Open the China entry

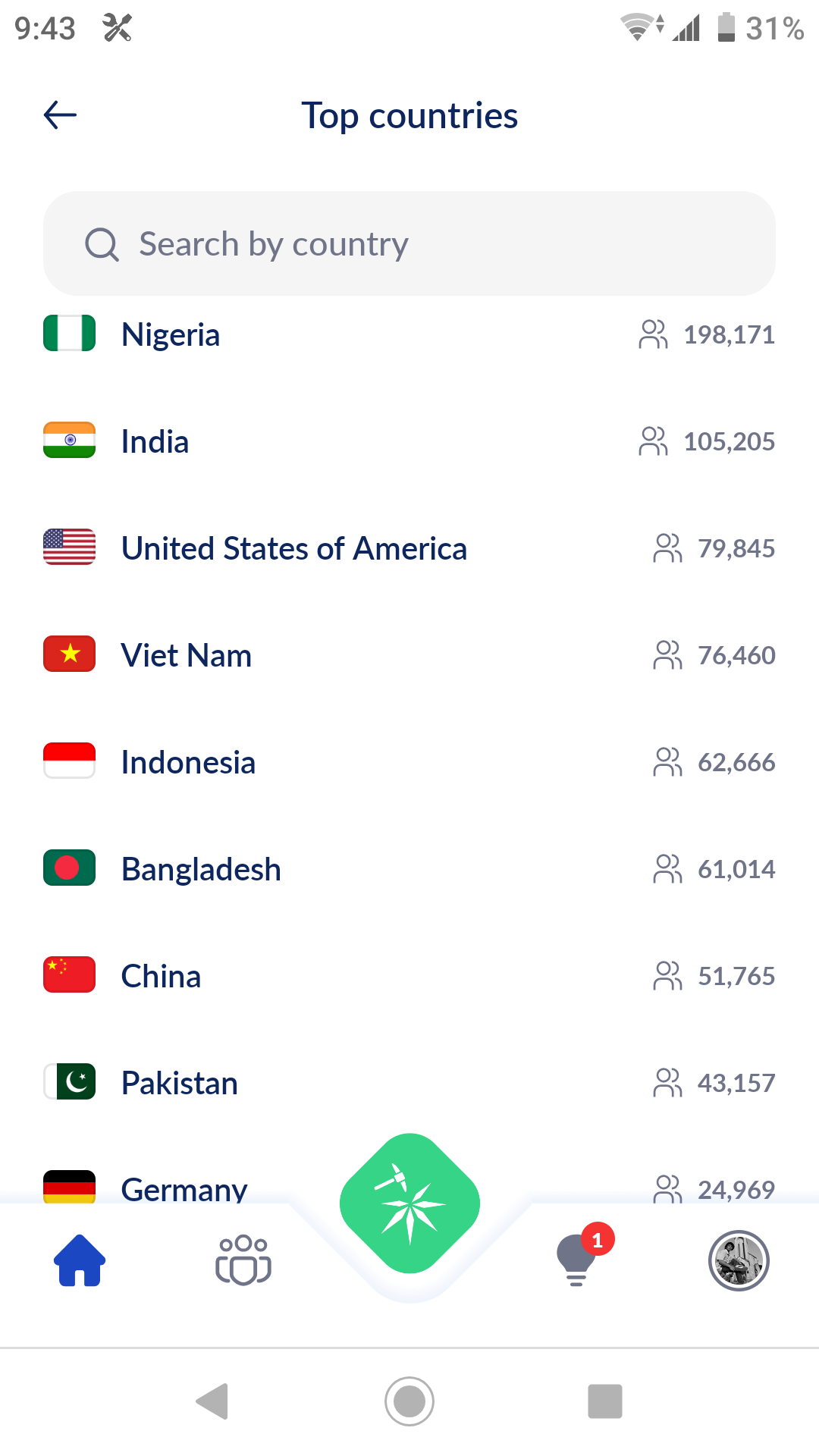pyautogui.click(x=409, y=976)
